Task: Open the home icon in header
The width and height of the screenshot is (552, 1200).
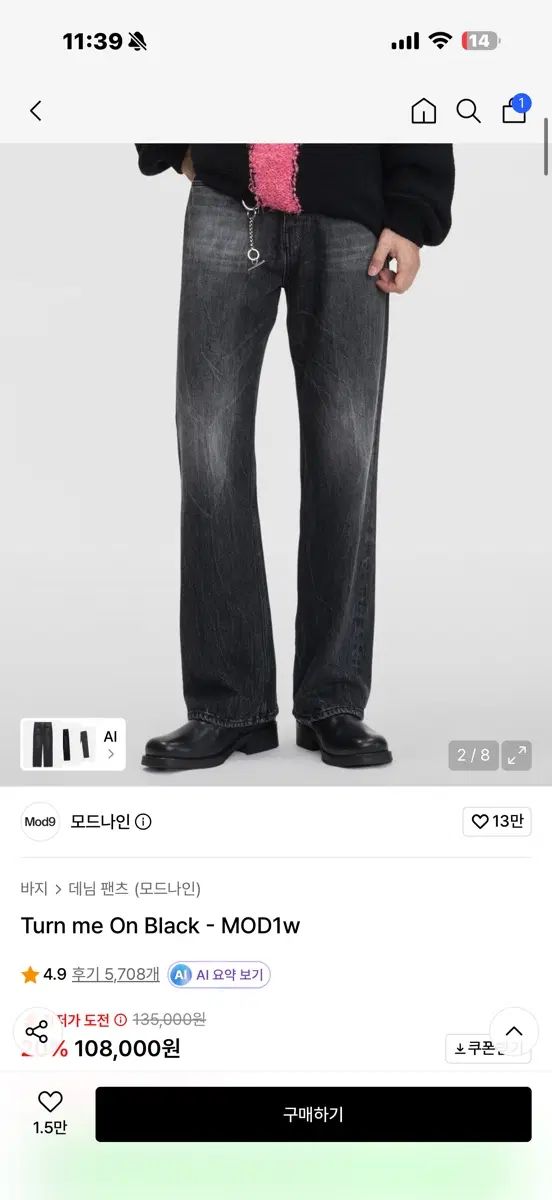Action: pyautogui.click(x=423, y=111)
